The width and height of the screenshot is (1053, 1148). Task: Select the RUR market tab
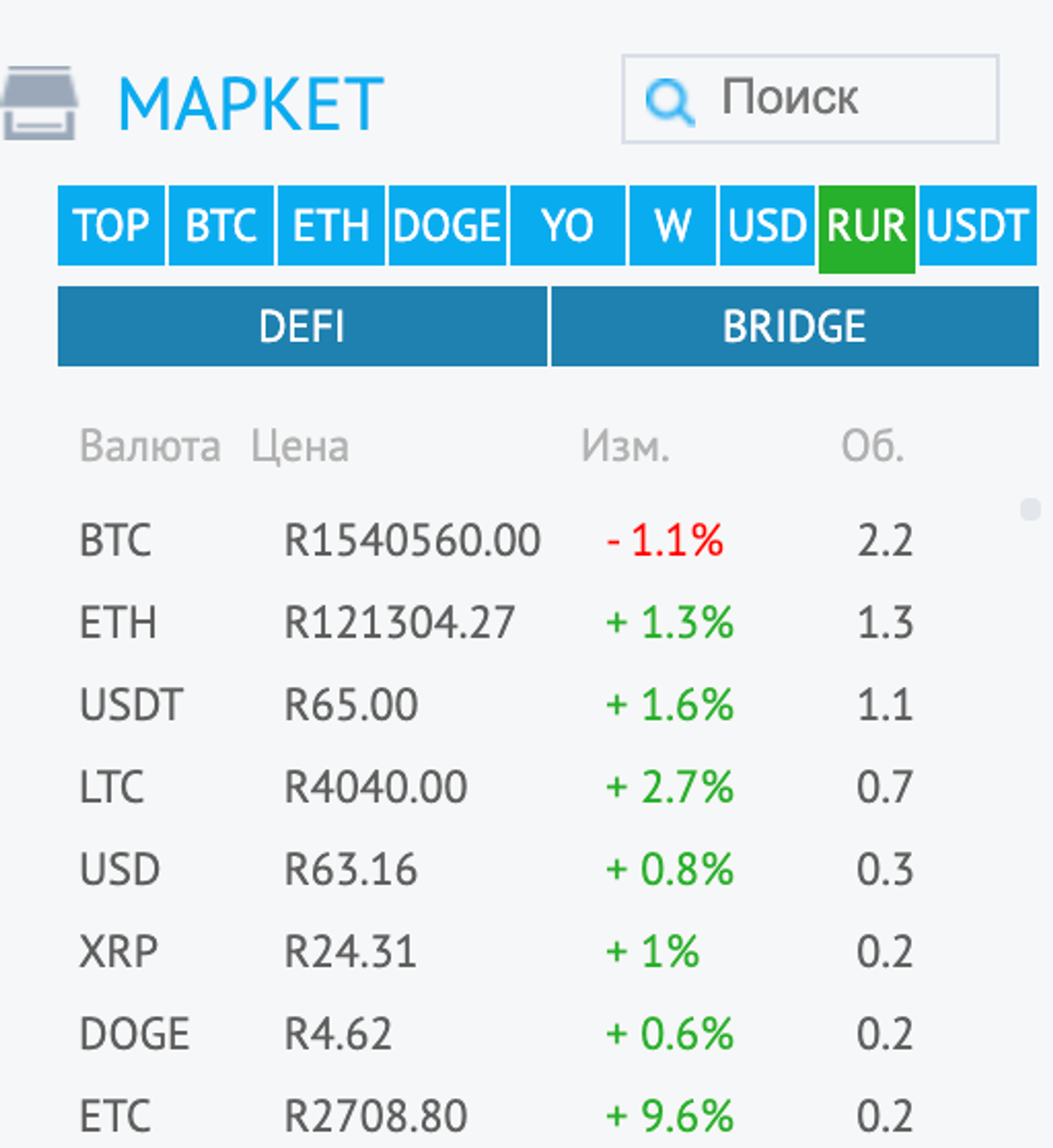point(867,227)
